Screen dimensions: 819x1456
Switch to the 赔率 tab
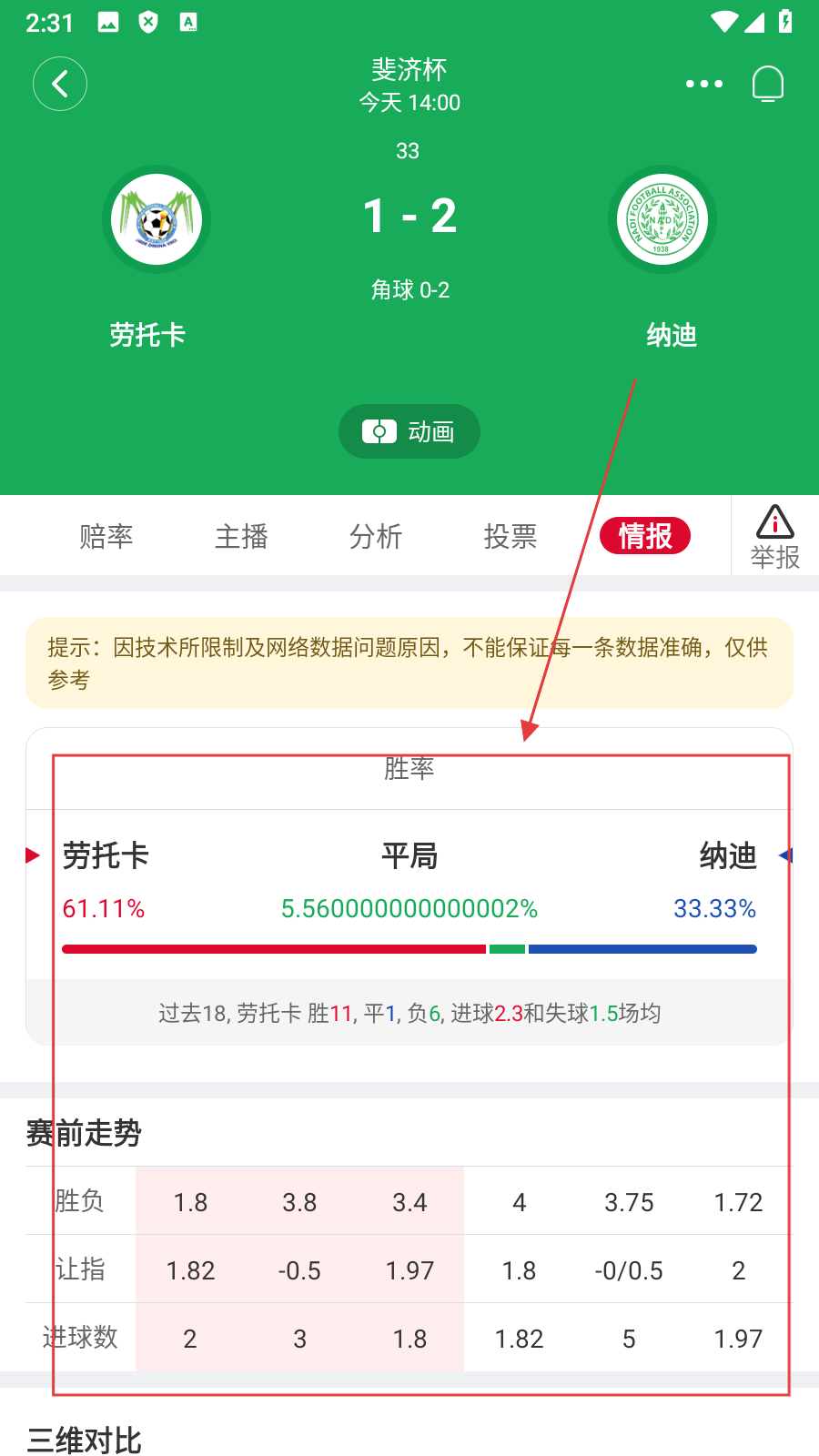point(106,537)
